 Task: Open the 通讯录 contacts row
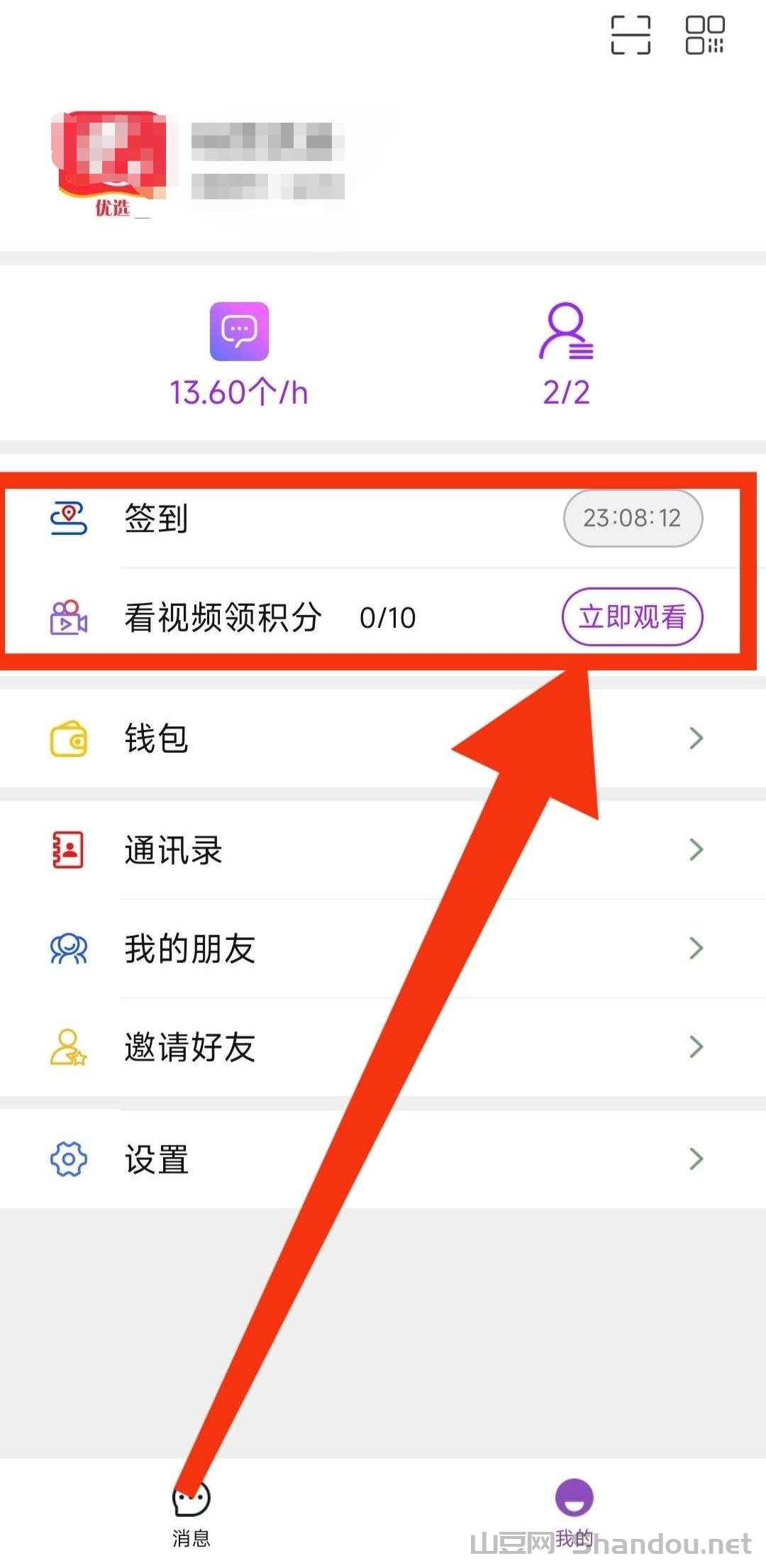tap(383, 850)
